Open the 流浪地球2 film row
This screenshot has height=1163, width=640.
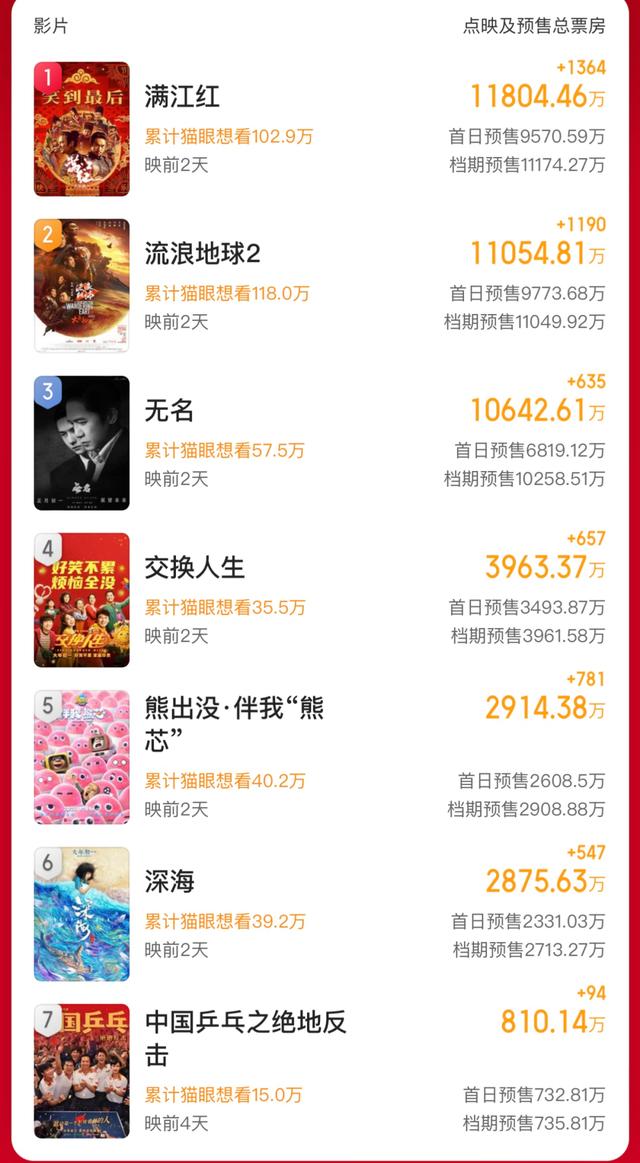320,286
